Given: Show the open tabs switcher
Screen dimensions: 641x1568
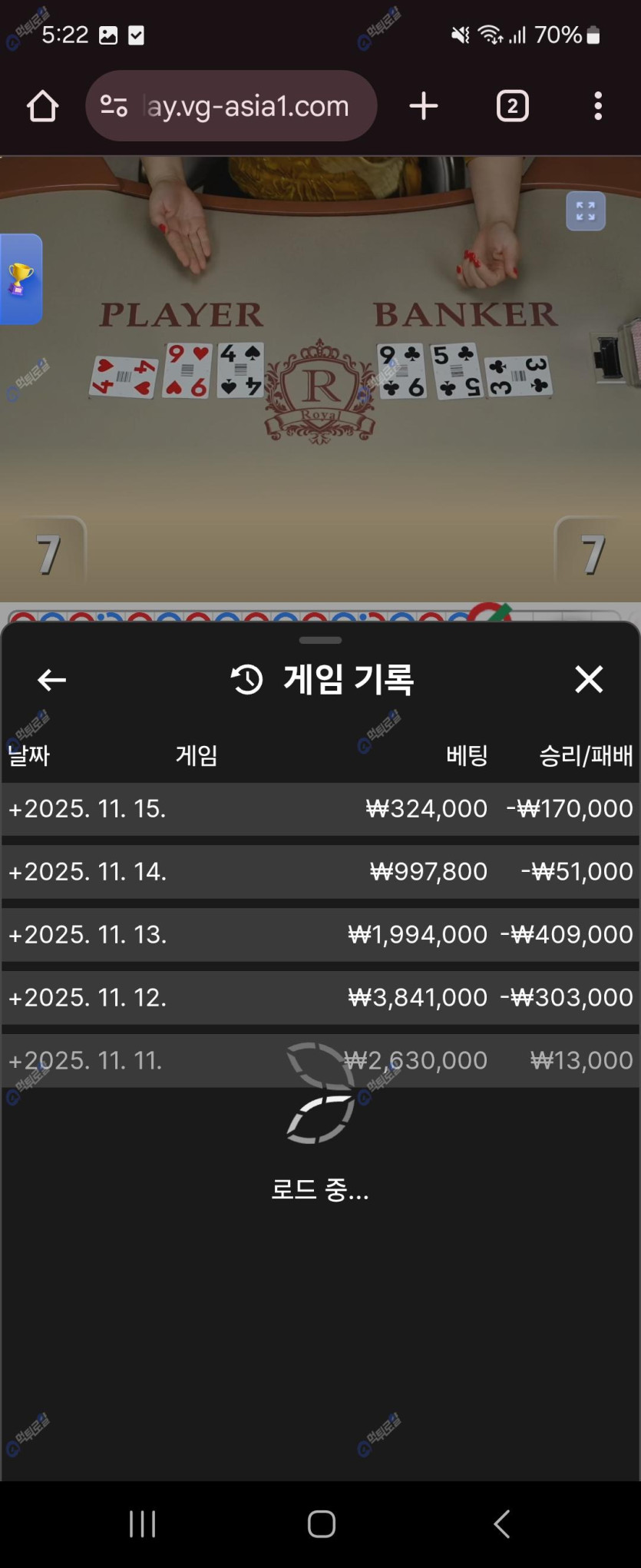Looking at the screenshot, I should click(x=512, y=106).
